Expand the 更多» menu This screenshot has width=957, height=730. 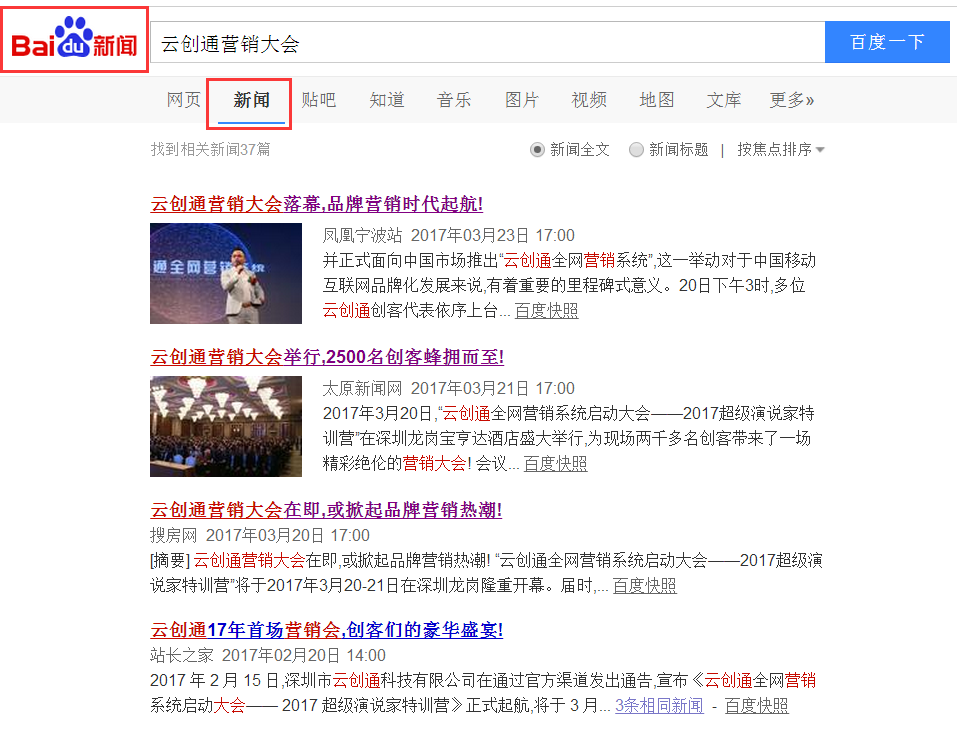click(792, 100)
